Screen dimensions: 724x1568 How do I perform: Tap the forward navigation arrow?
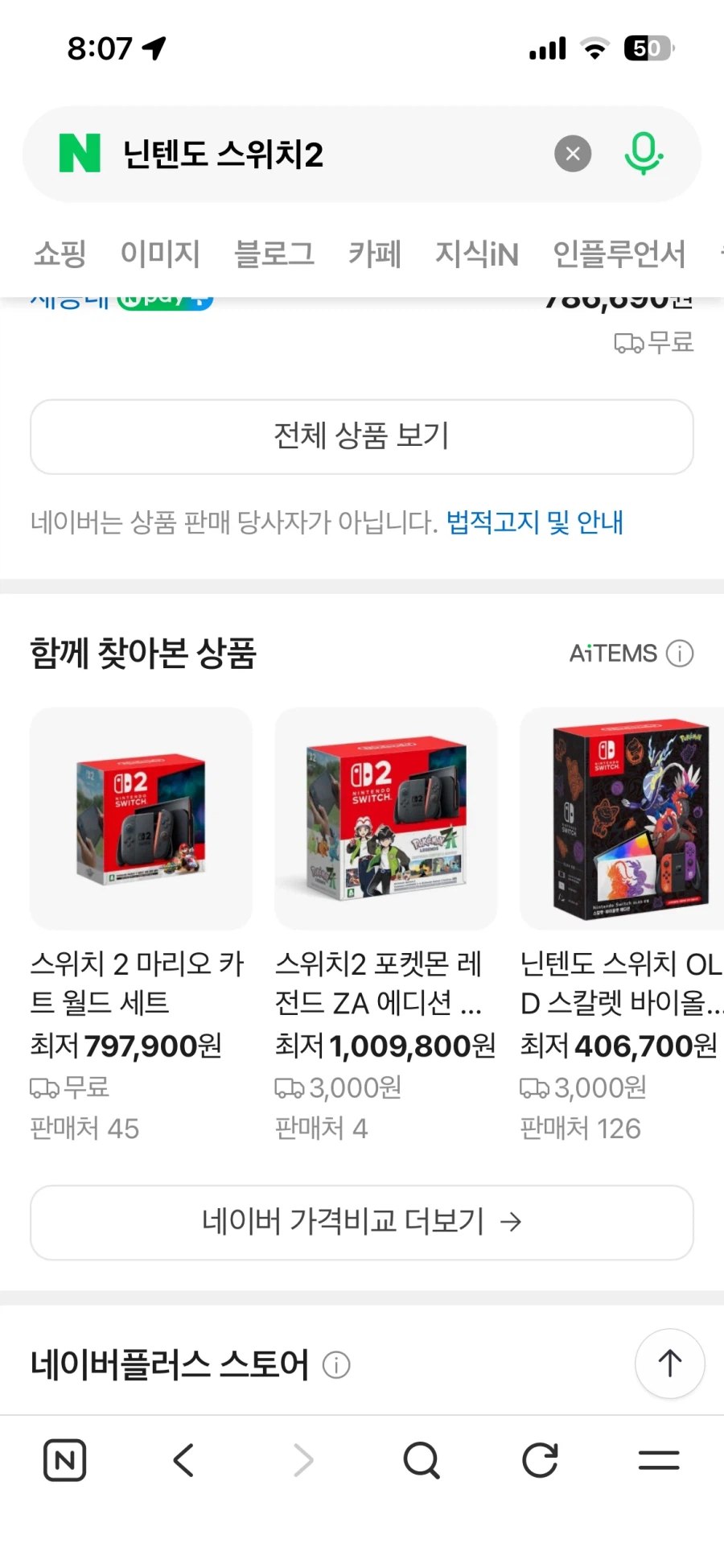coord(302,1460)
